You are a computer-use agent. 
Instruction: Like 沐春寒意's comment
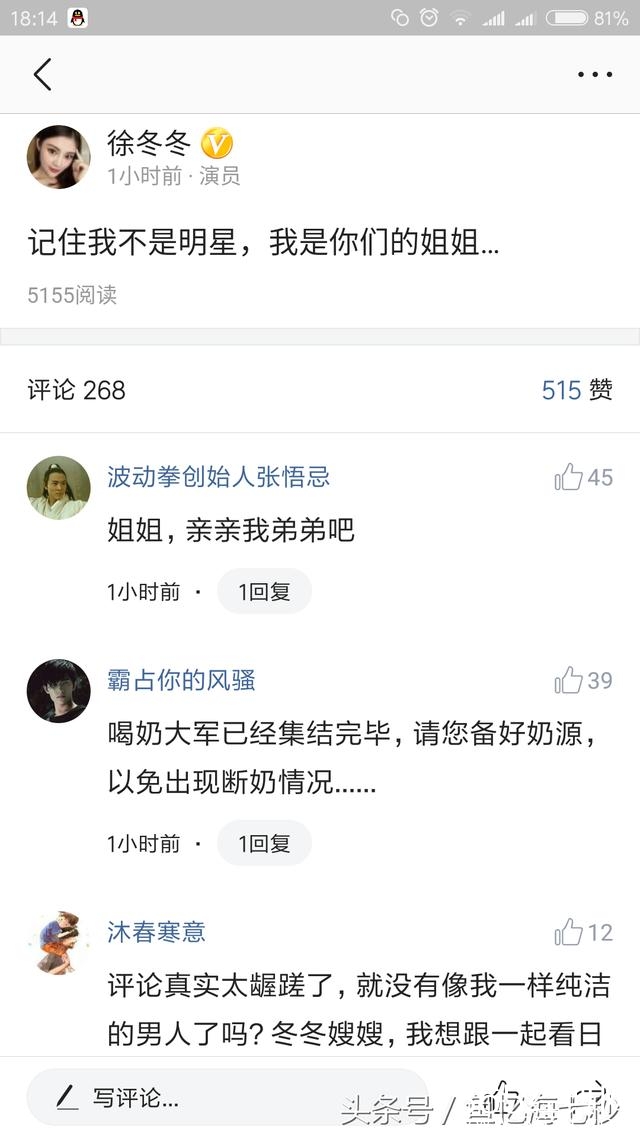583,933
